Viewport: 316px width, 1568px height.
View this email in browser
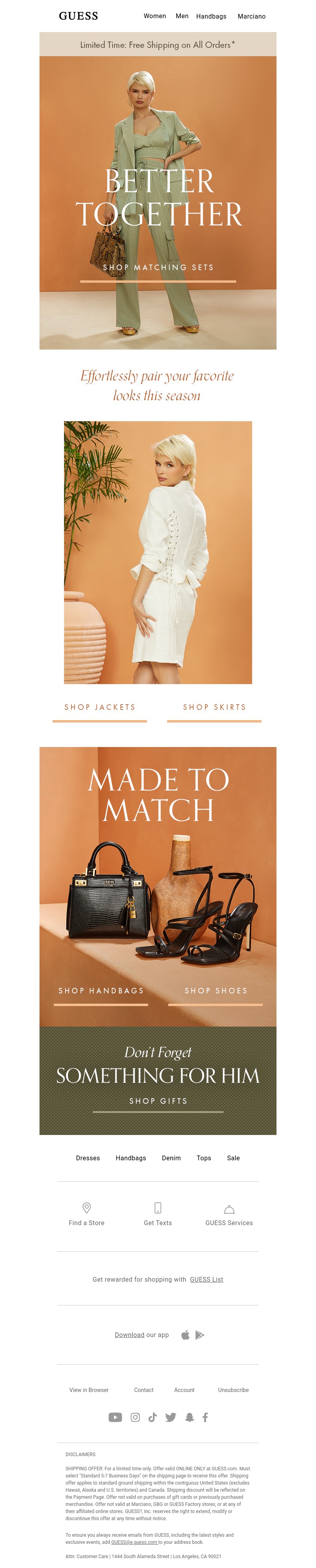click(x=89, y=1390)
